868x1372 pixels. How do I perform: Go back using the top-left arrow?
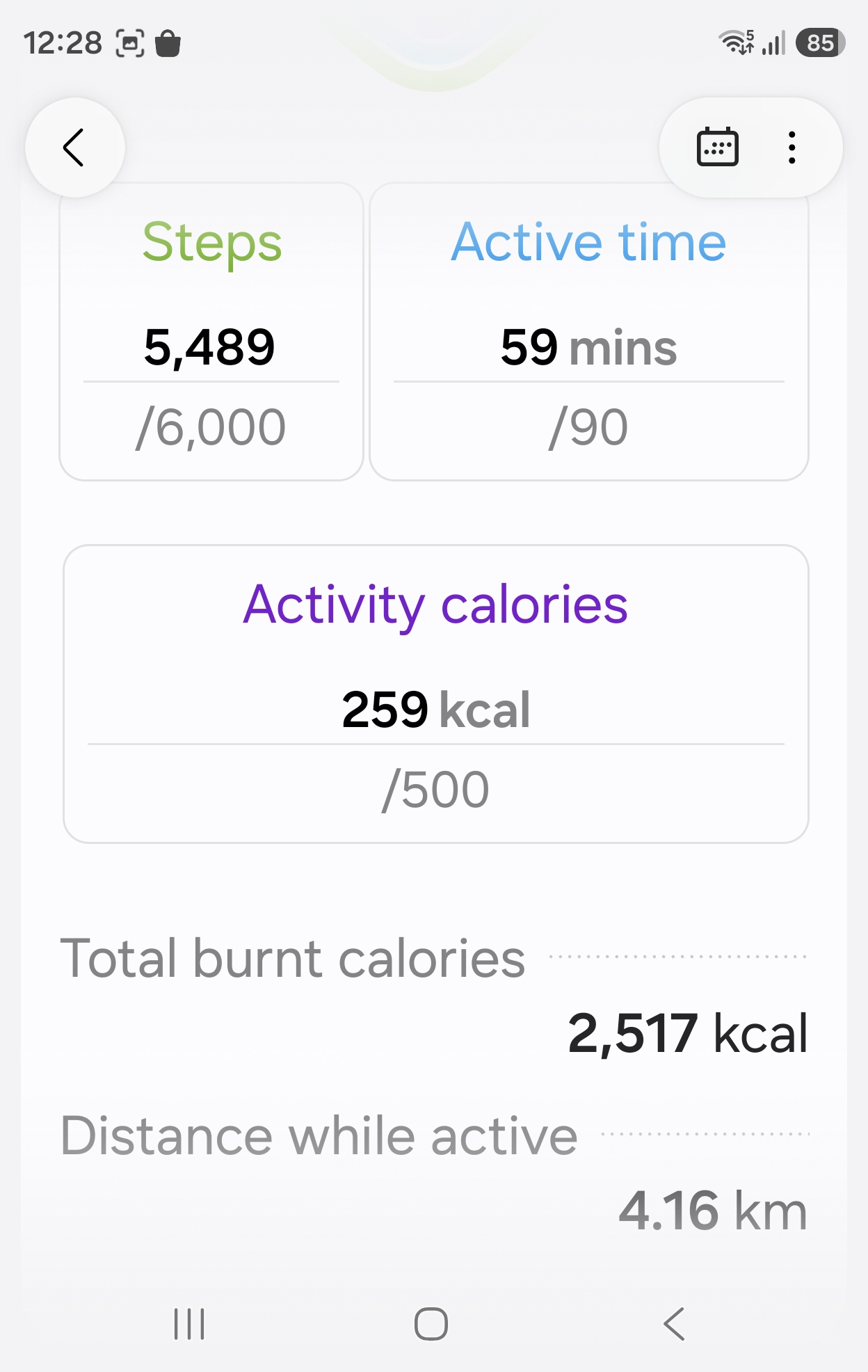tap(74, 147)
